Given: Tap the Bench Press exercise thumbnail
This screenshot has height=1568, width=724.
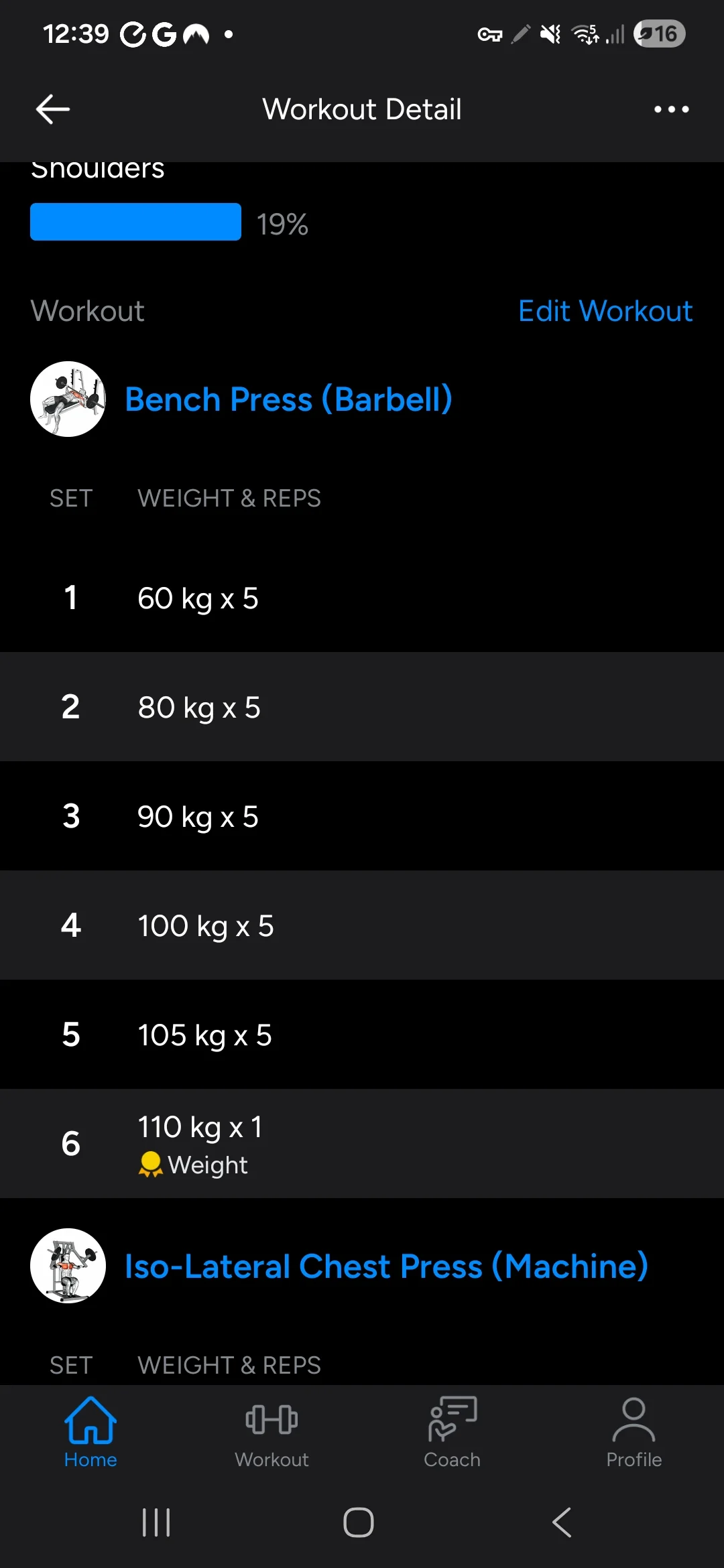Looking at the screenshot, I should pos(68,399).
